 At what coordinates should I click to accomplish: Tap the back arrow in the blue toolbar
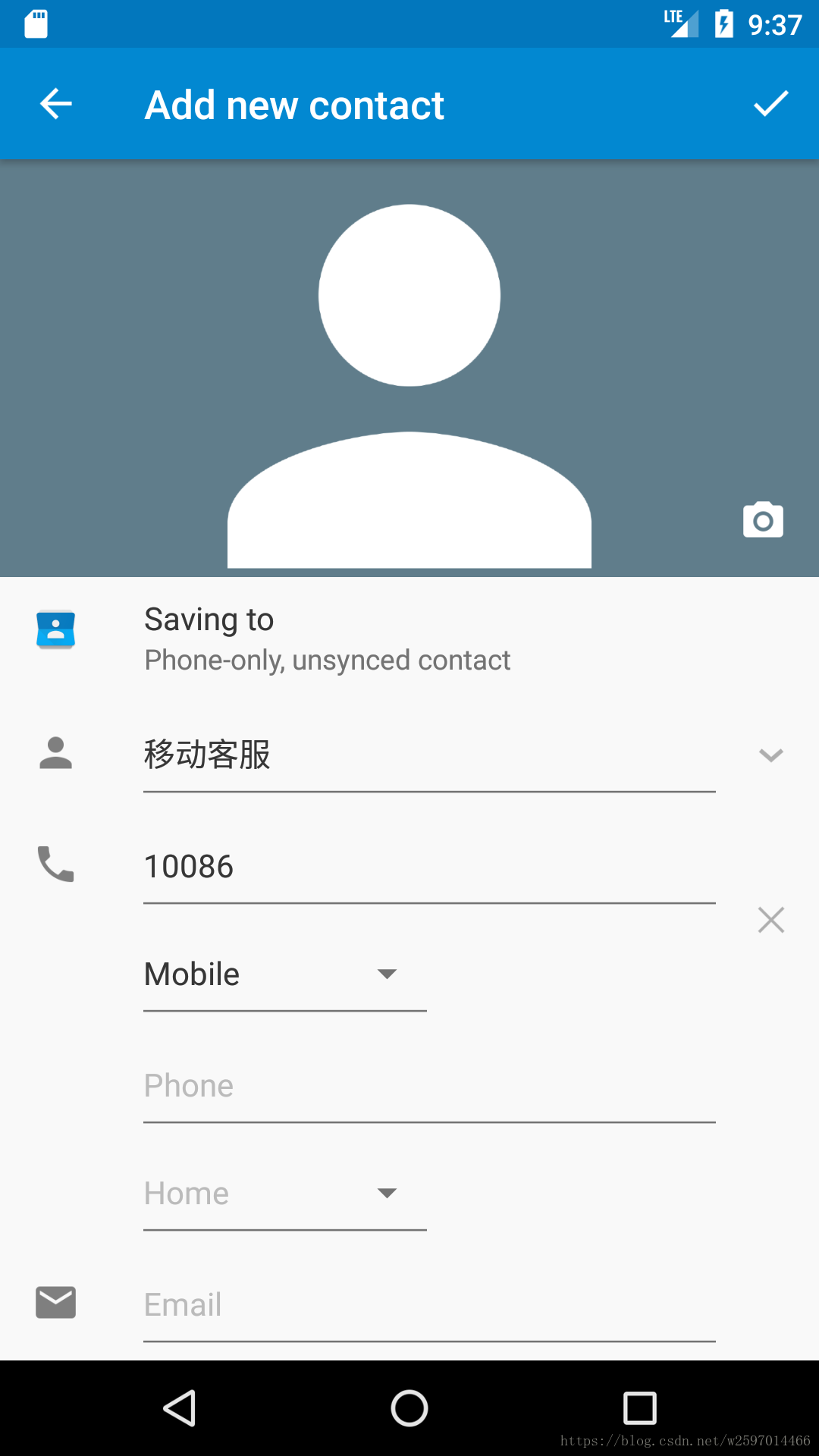pyautogui.click(x=55, y=104)
